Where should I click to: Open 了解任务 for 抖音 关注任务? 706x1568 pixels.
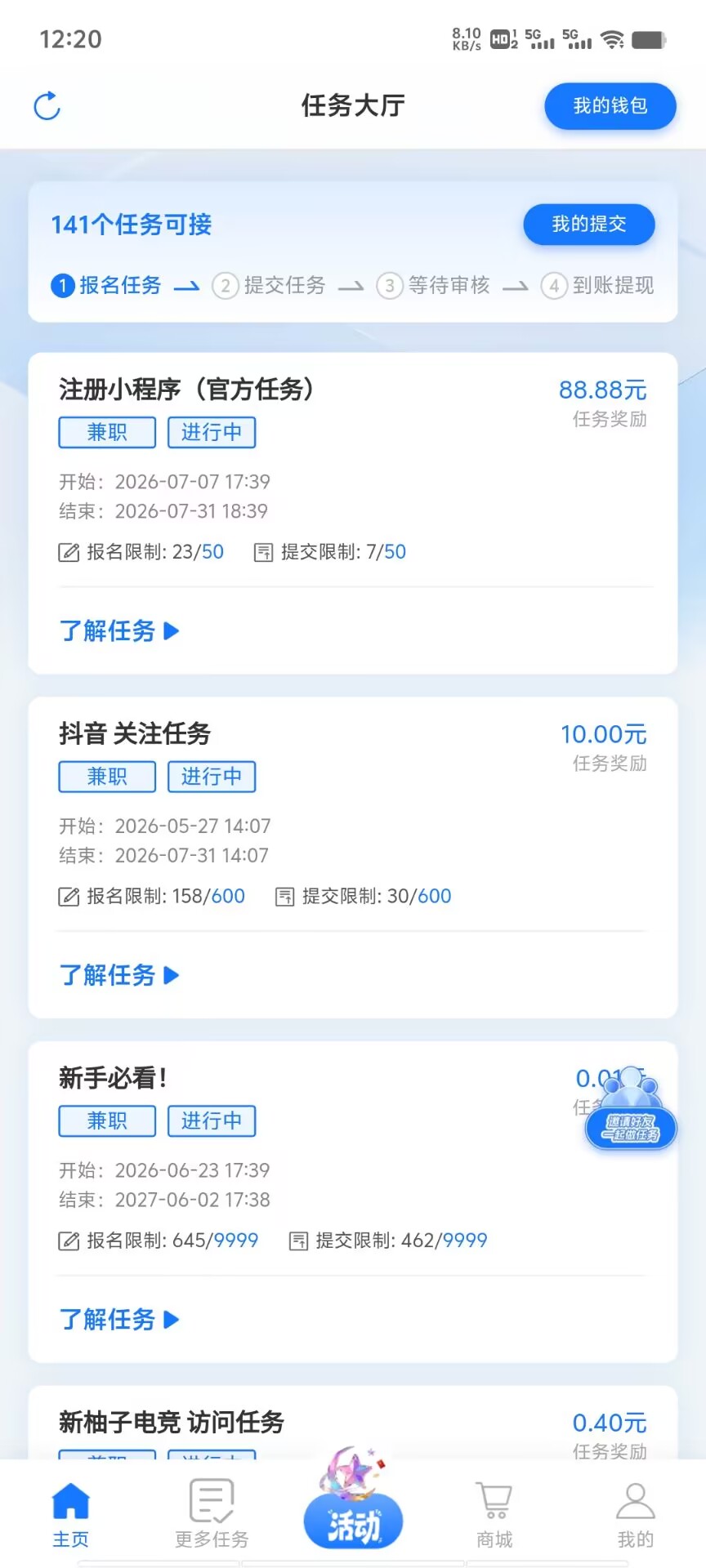pos(119,975)
